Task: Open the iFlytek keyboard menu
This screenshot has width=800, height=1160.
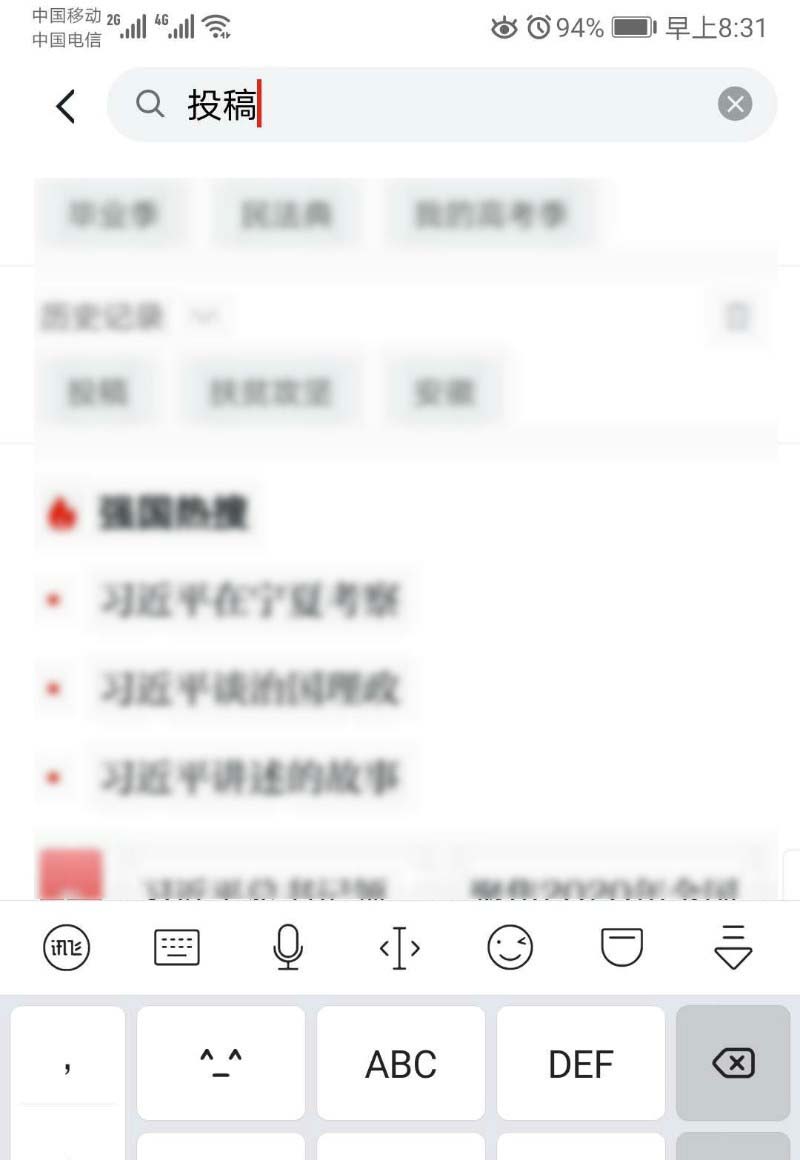Action: (67, 947)
